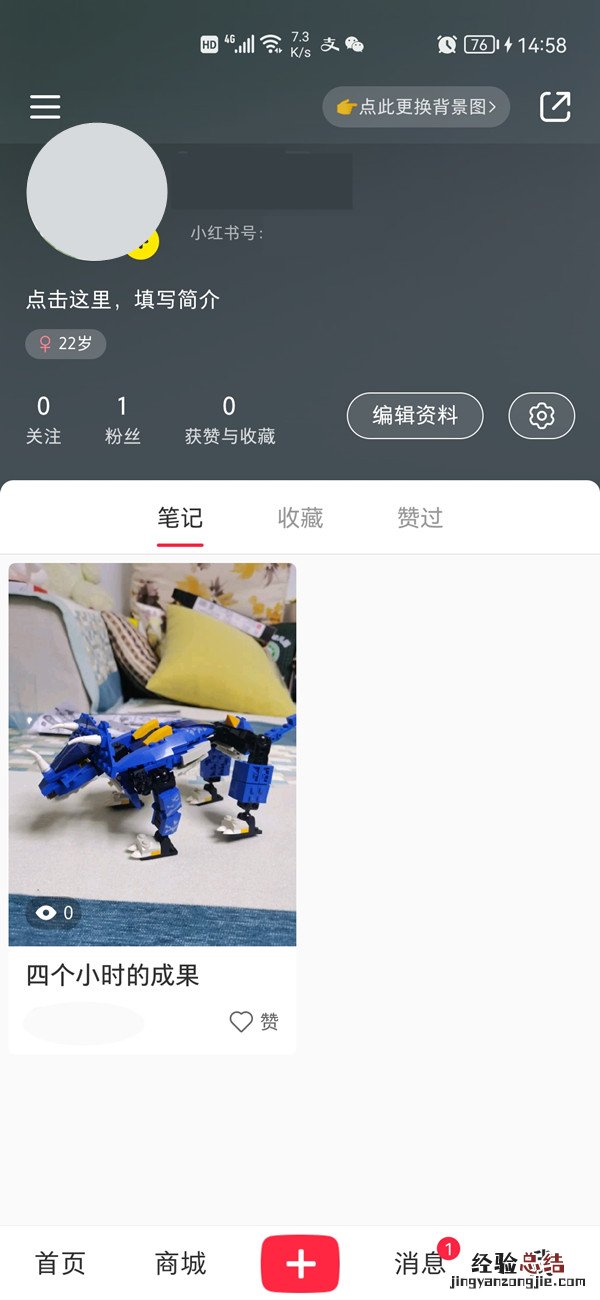This screenshot has height=1300, width=600.
Task: Open settings gear button
Action: click(541, 416)
